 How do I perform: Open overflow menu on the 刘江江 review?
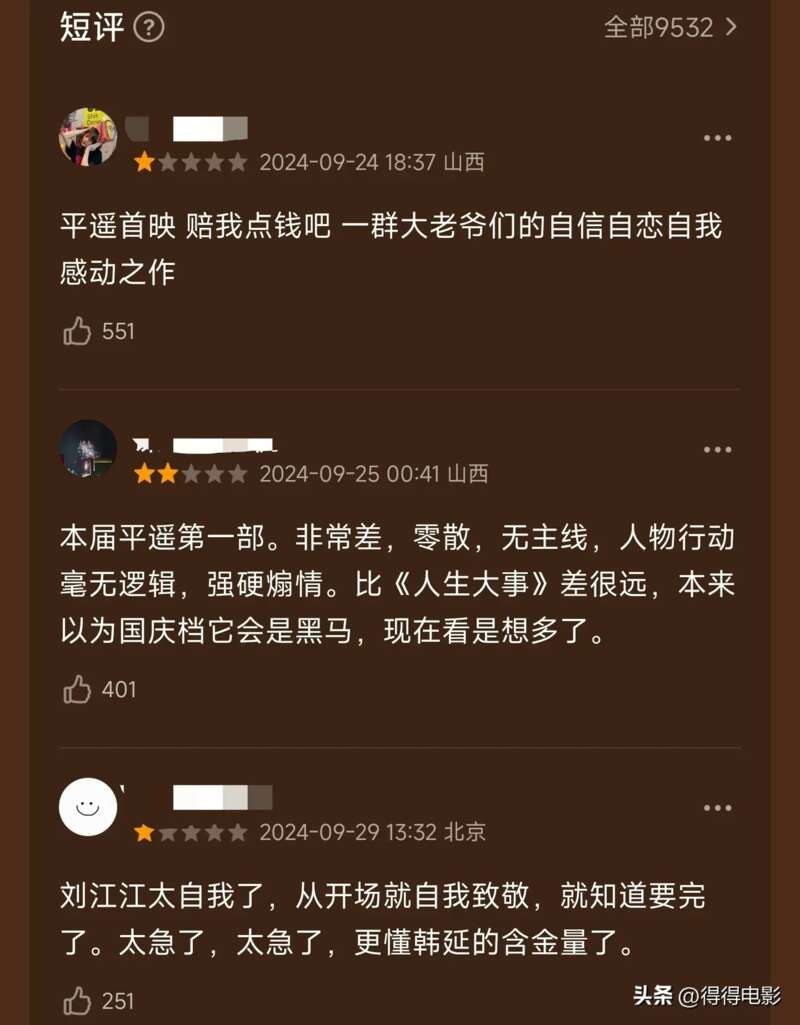pyautogui.click(x=717, y=808)
